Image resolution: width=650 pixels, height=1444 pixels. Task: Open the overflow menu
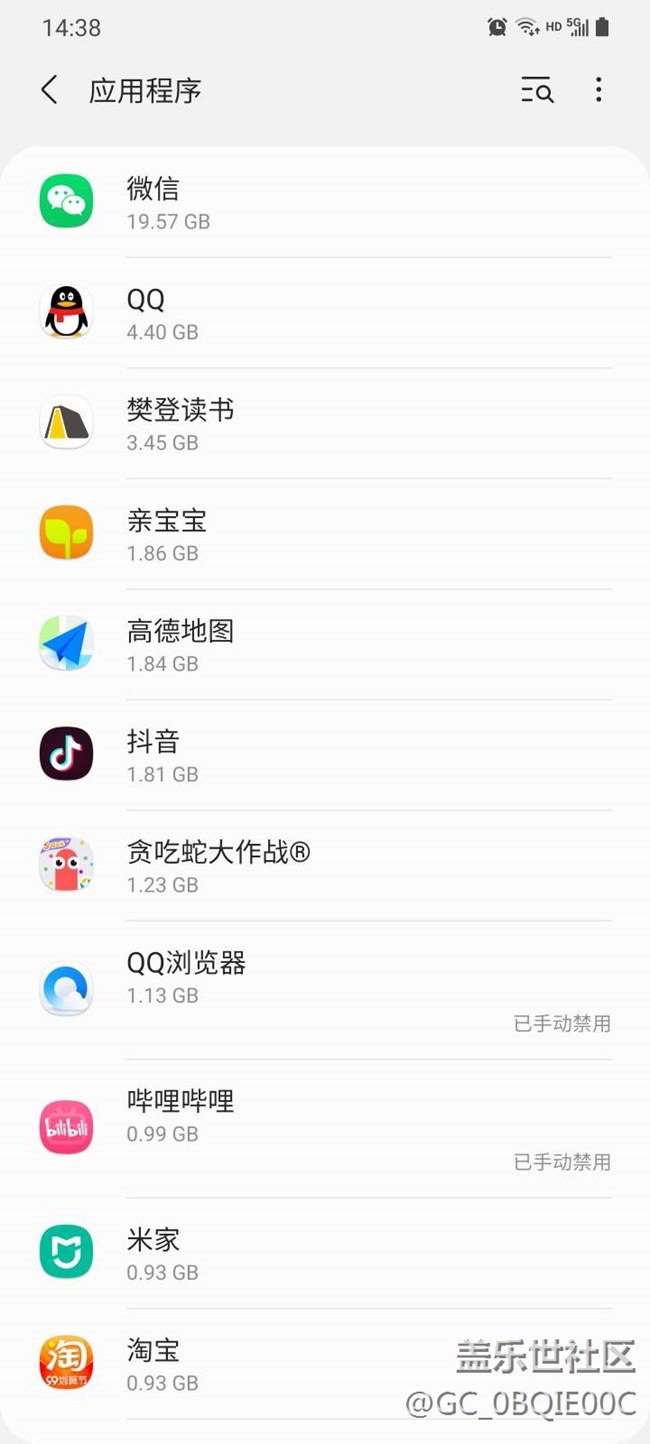(x=598, y=90)
